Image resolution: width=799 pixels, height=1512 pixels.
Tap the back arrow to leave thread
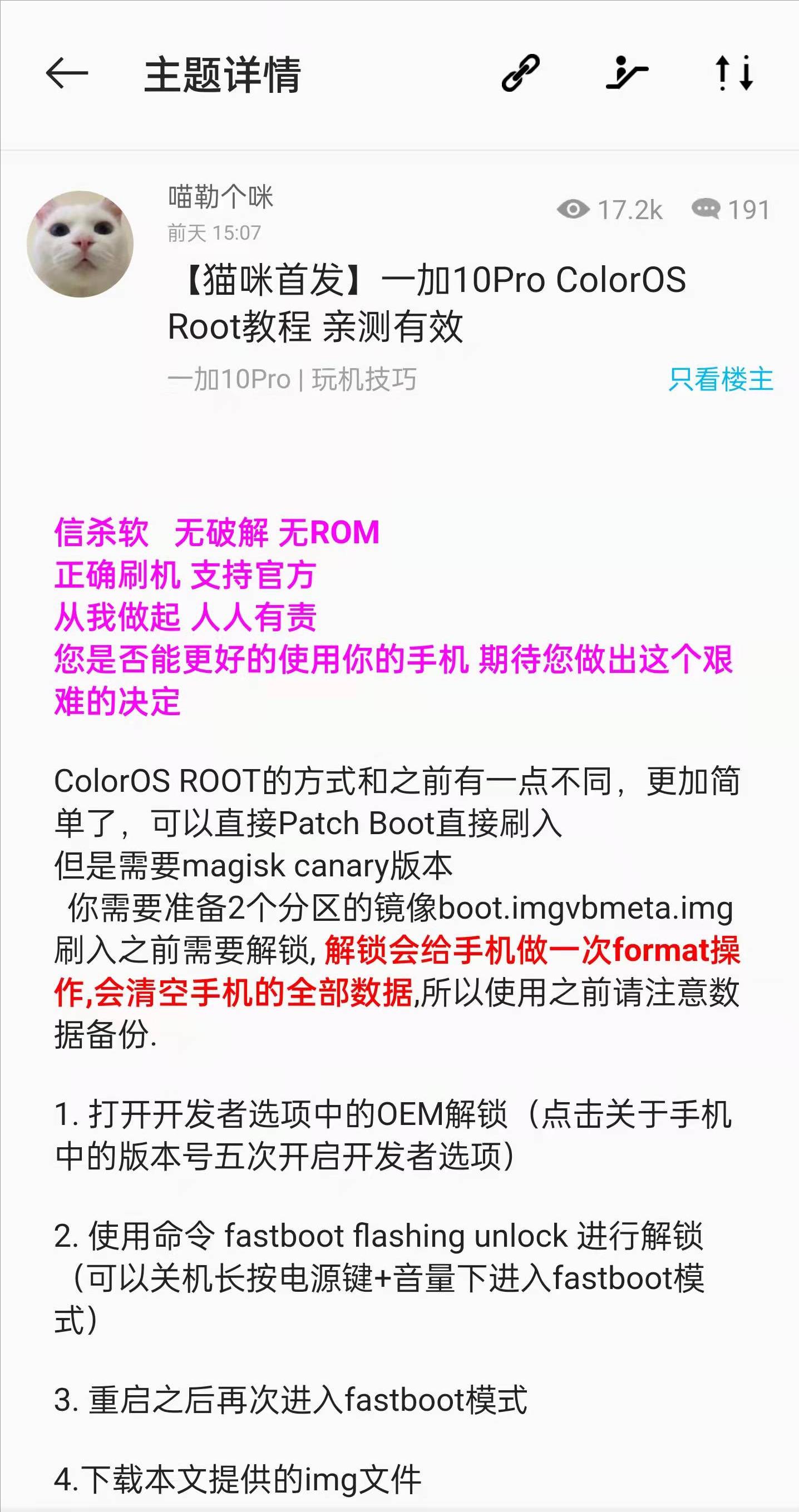click(66, 75)
